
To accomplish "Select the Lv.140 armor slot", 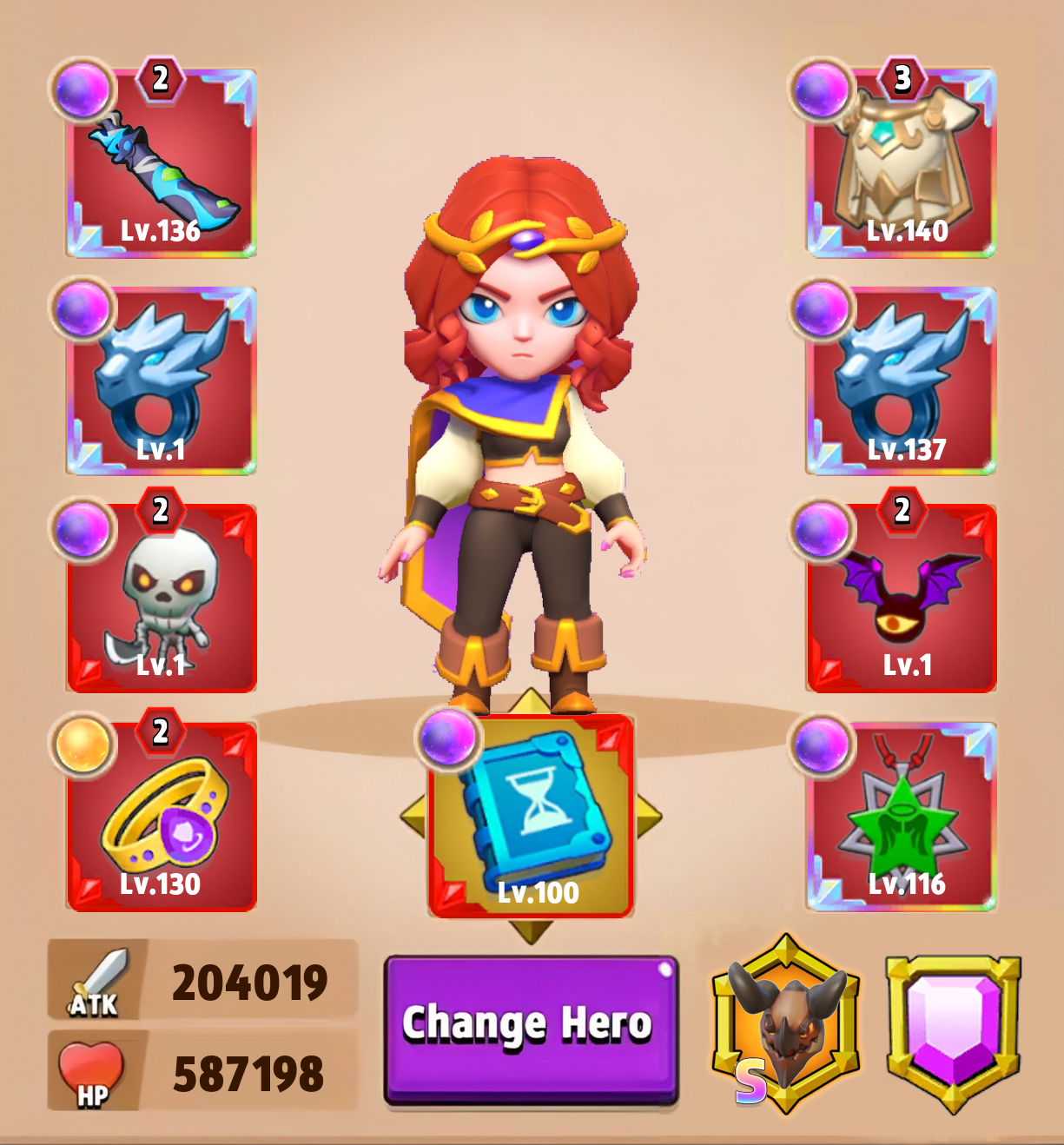I will click(902, 165).
